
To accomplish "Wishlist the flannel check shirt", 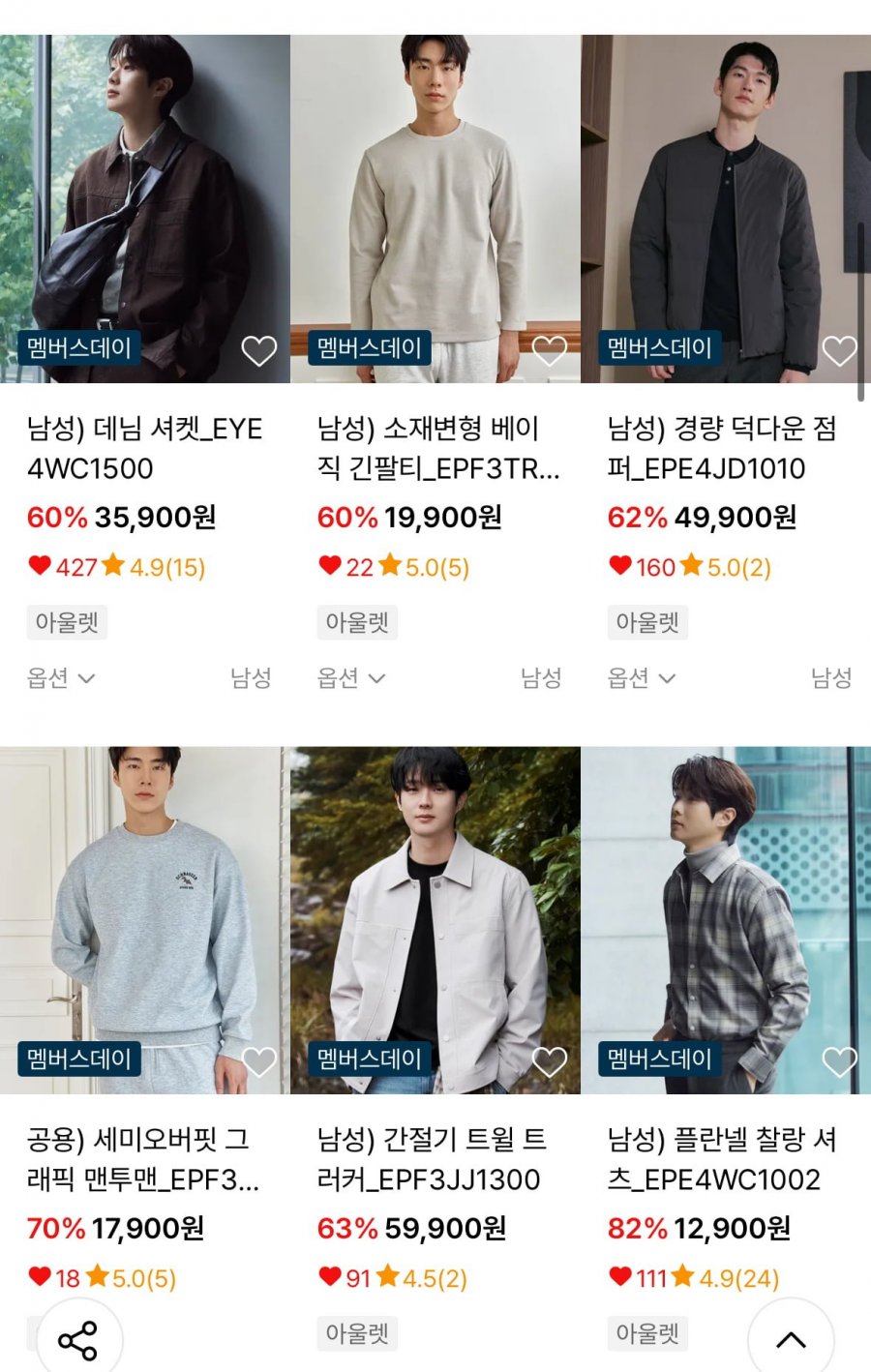I will pyautogui.click(x=839, y=1062).
